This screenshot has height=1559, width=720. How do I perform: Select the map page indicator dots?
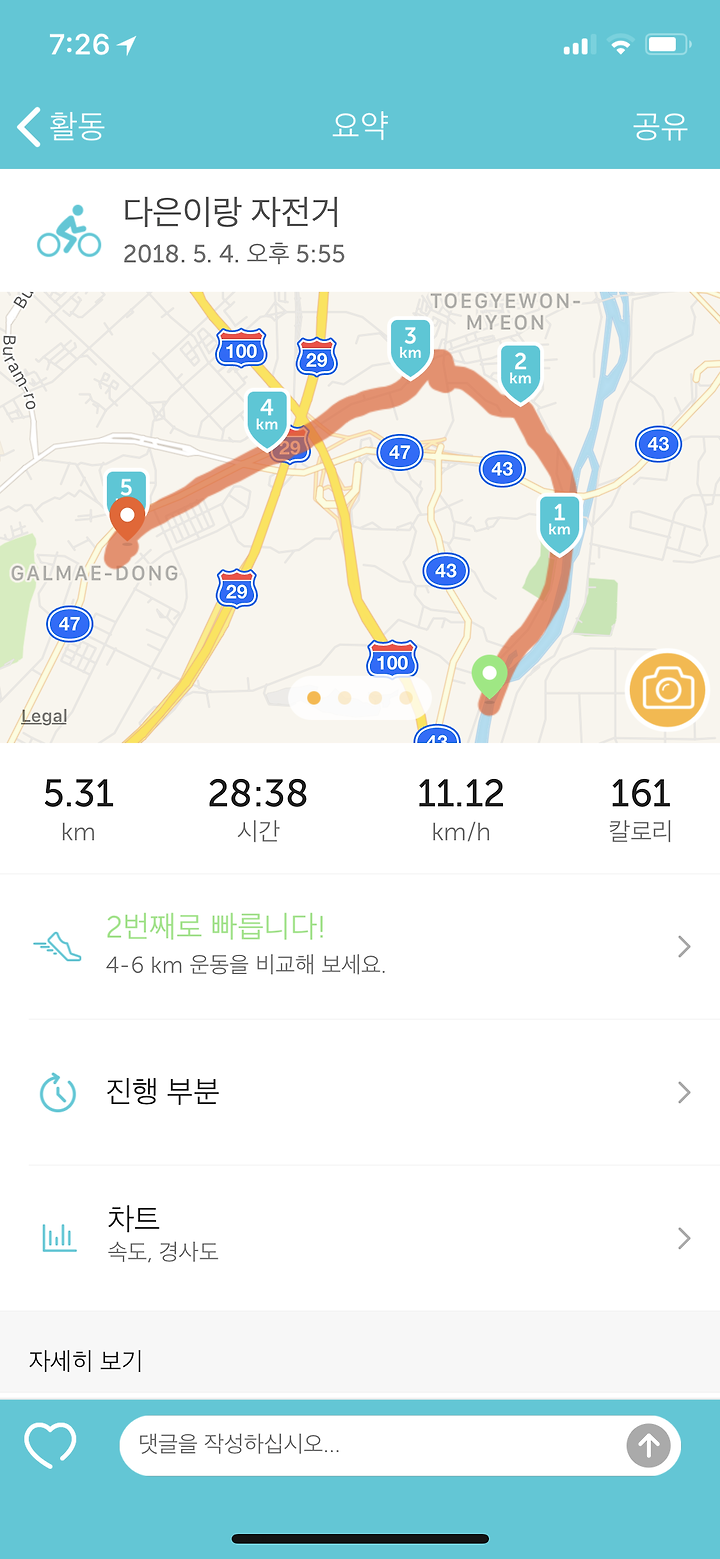point(360,698)
